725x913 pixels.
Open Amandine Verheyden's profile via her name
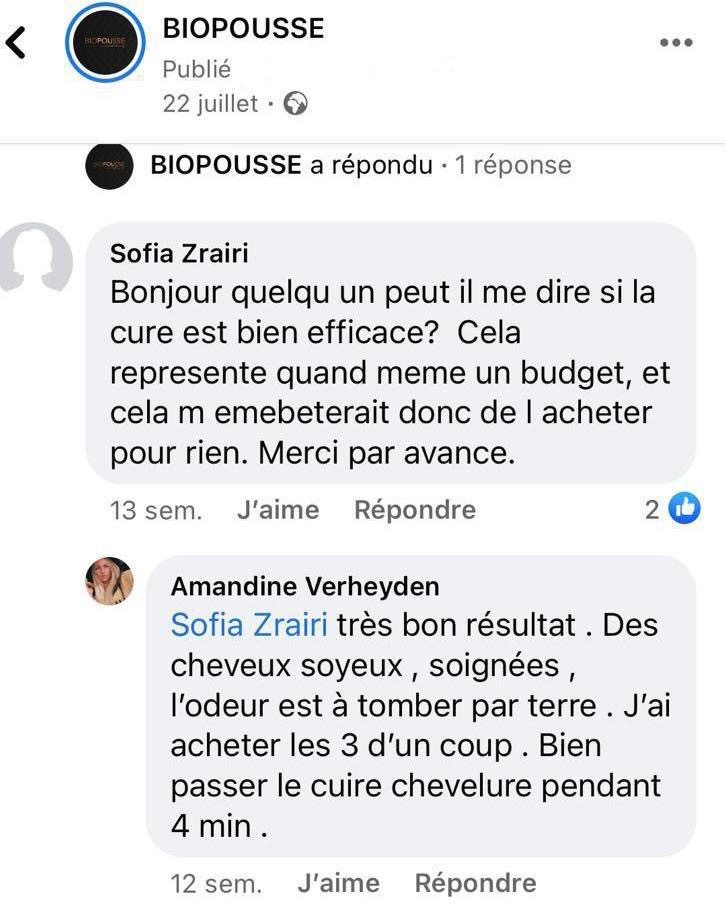point(305,586)
